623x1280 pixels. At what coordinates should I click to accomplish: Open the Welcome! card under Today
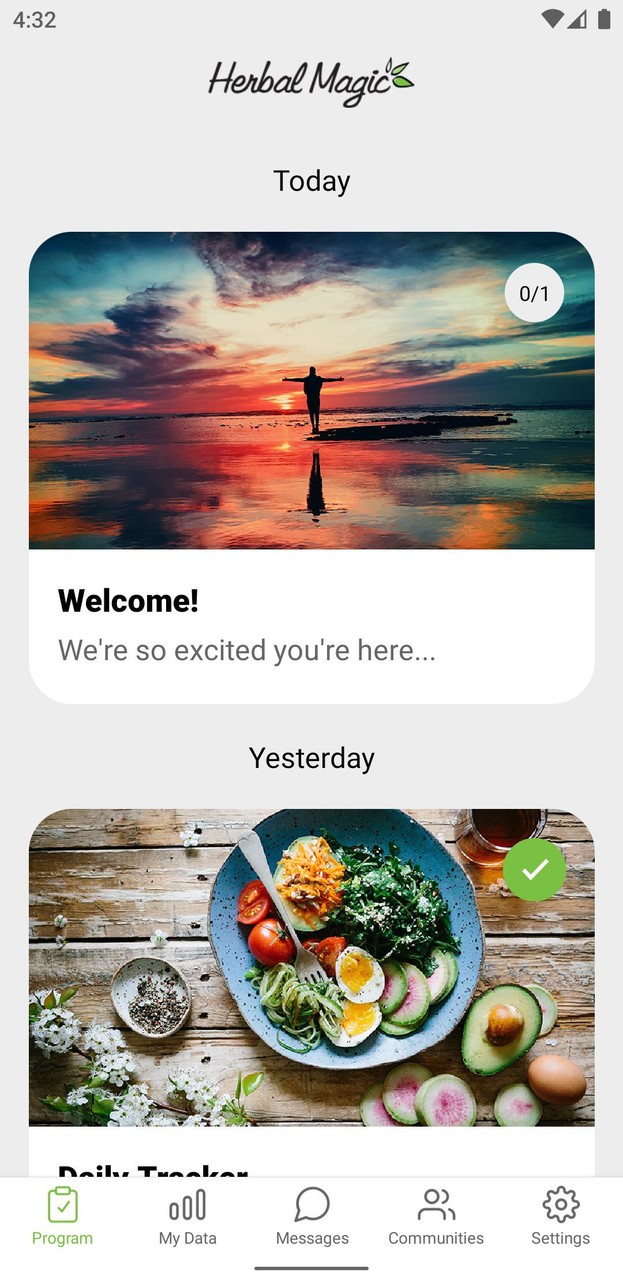click(311, 468)
